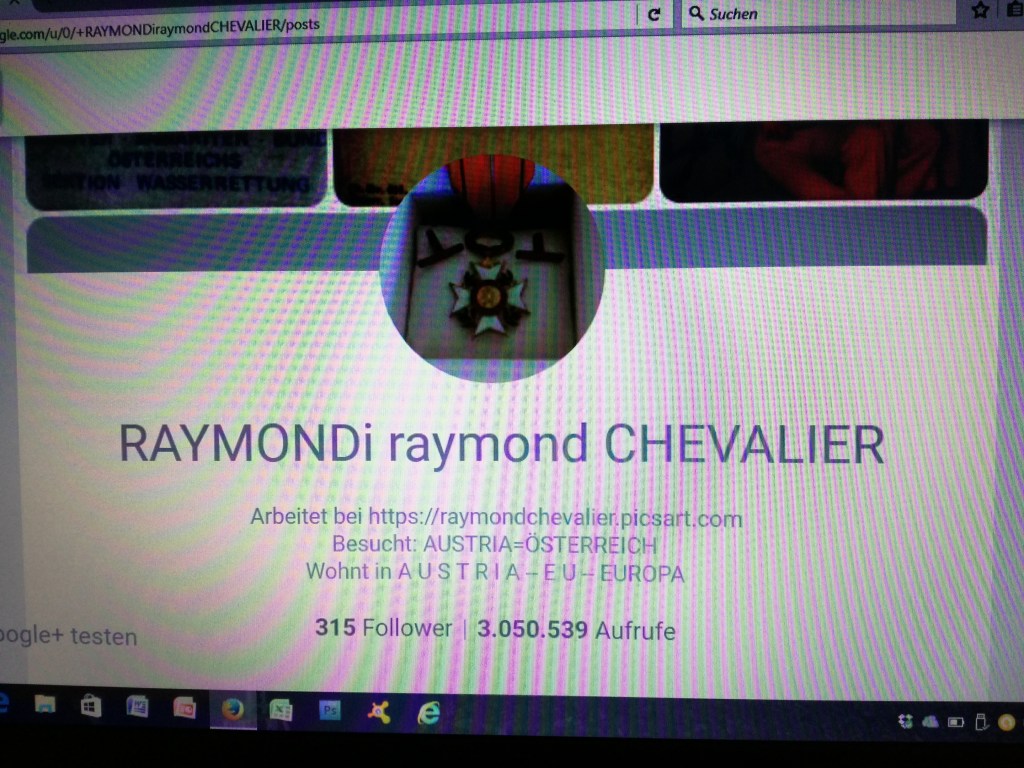Open the OneDrive cloud tray icon
The image size is (1024, 768).
coord(930,721)
